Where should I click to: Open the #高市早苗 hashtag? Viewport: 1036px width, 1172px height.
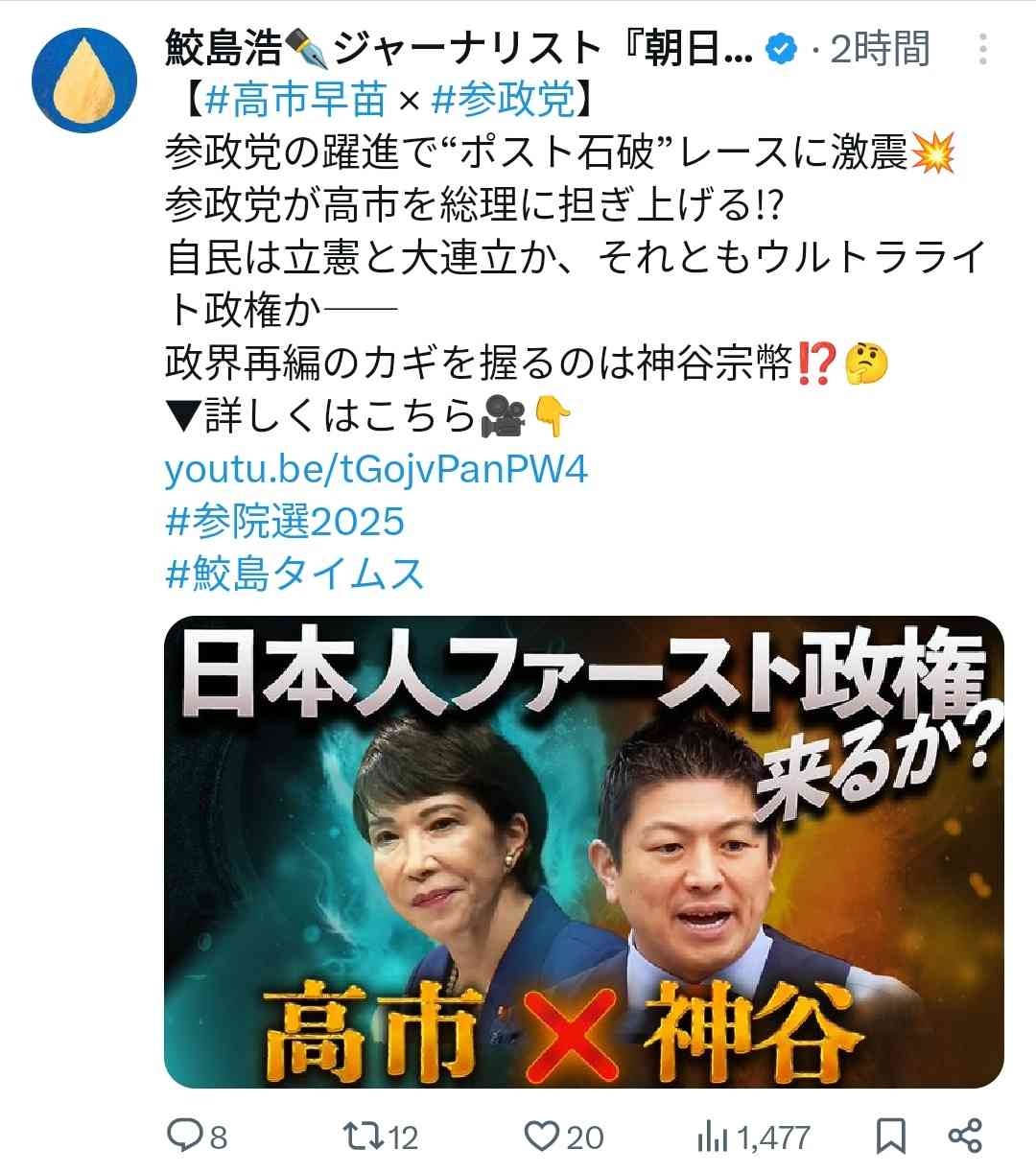[295, 99]
